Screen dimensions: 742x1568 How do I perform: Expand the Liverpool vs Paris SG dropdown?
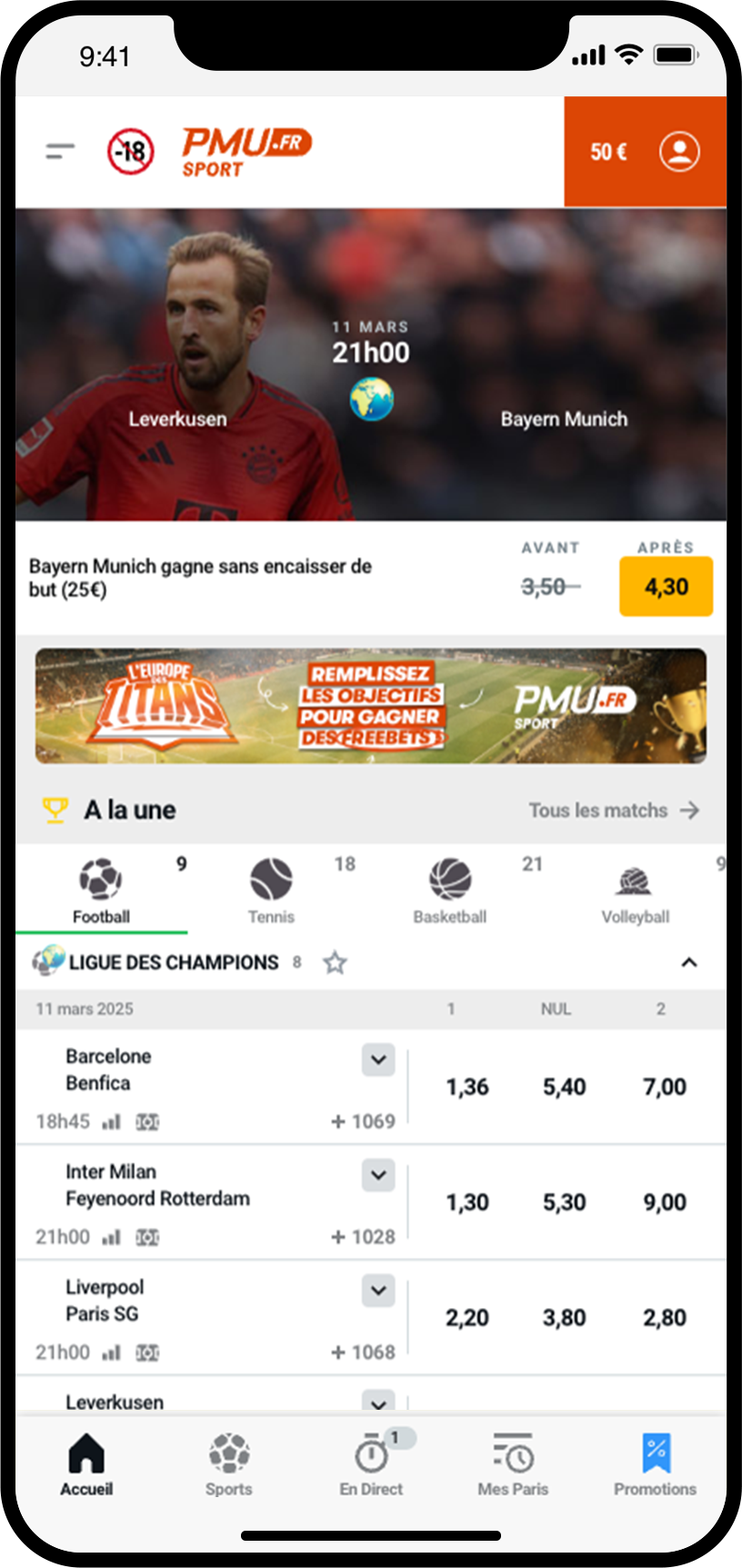(x=378, y=1291)
